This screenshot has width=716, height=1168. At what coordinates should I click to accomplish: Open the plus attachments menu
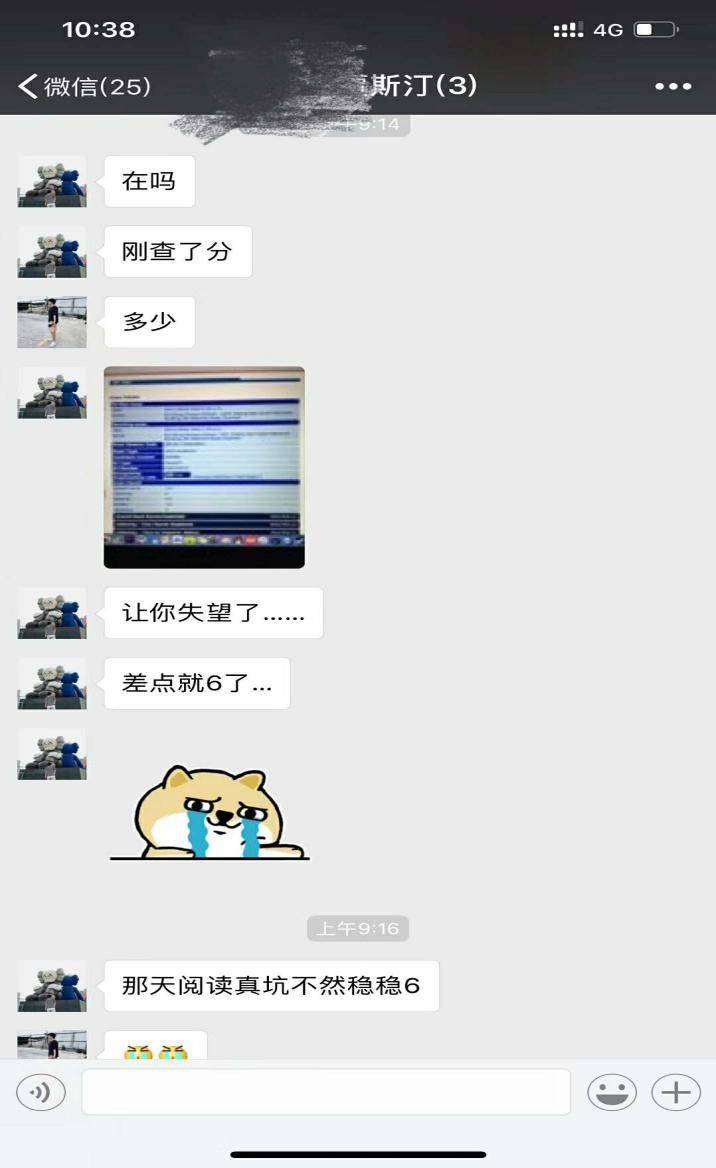676,1092
